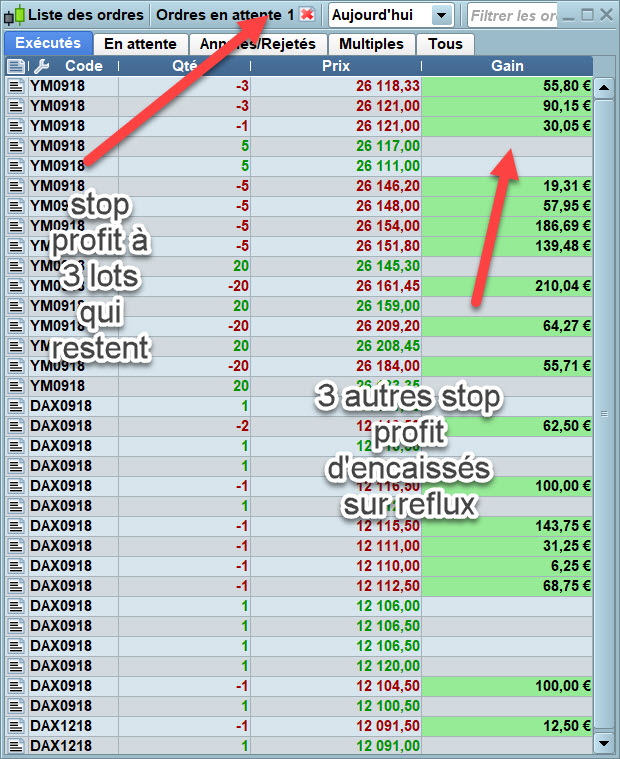620x759 pixels.
Task: Open column settings wrench icon
Action: 39,66
